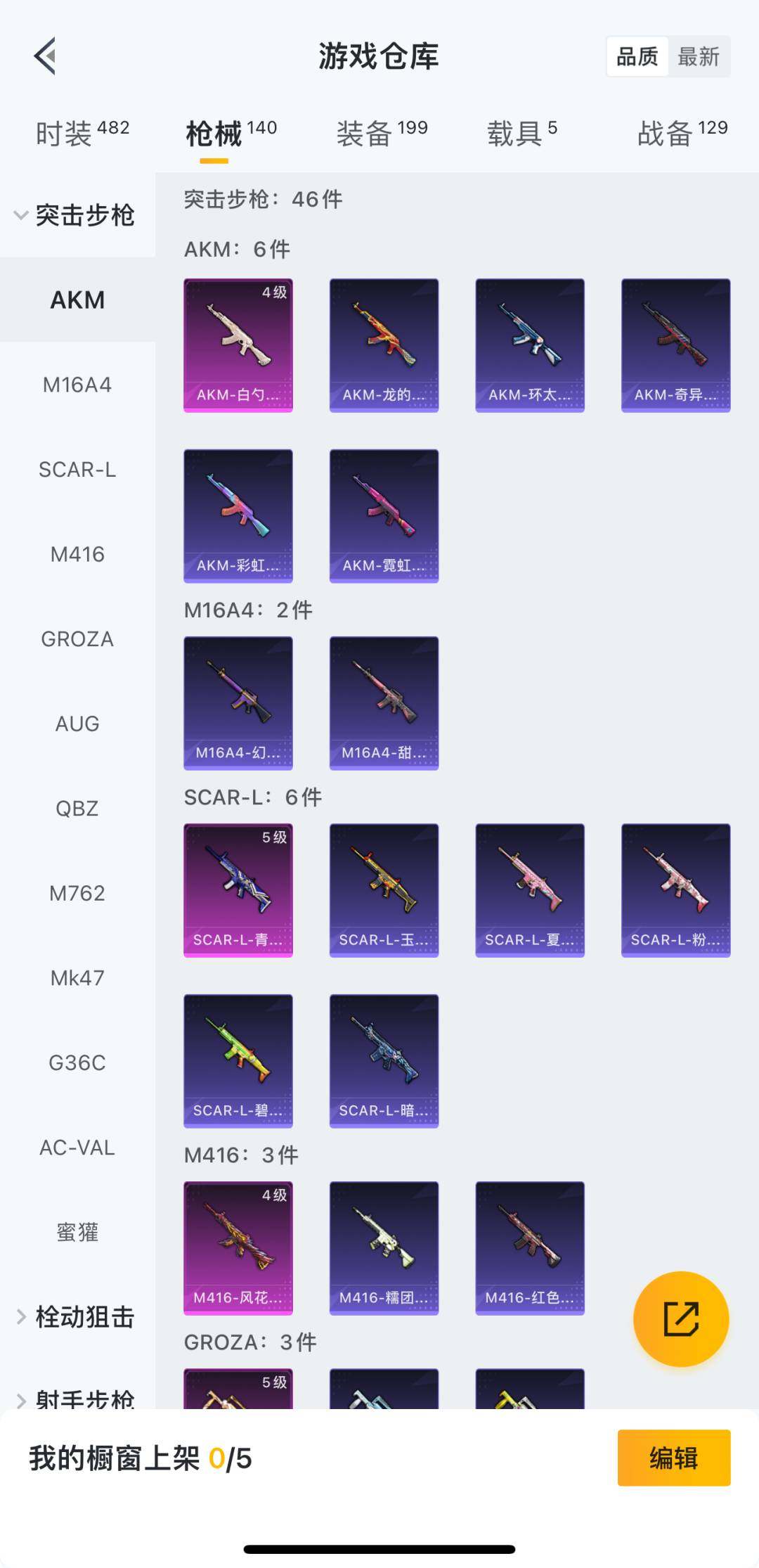Go back using the top-left arrow
759x1568 pixels.
[x=45, y=56]
